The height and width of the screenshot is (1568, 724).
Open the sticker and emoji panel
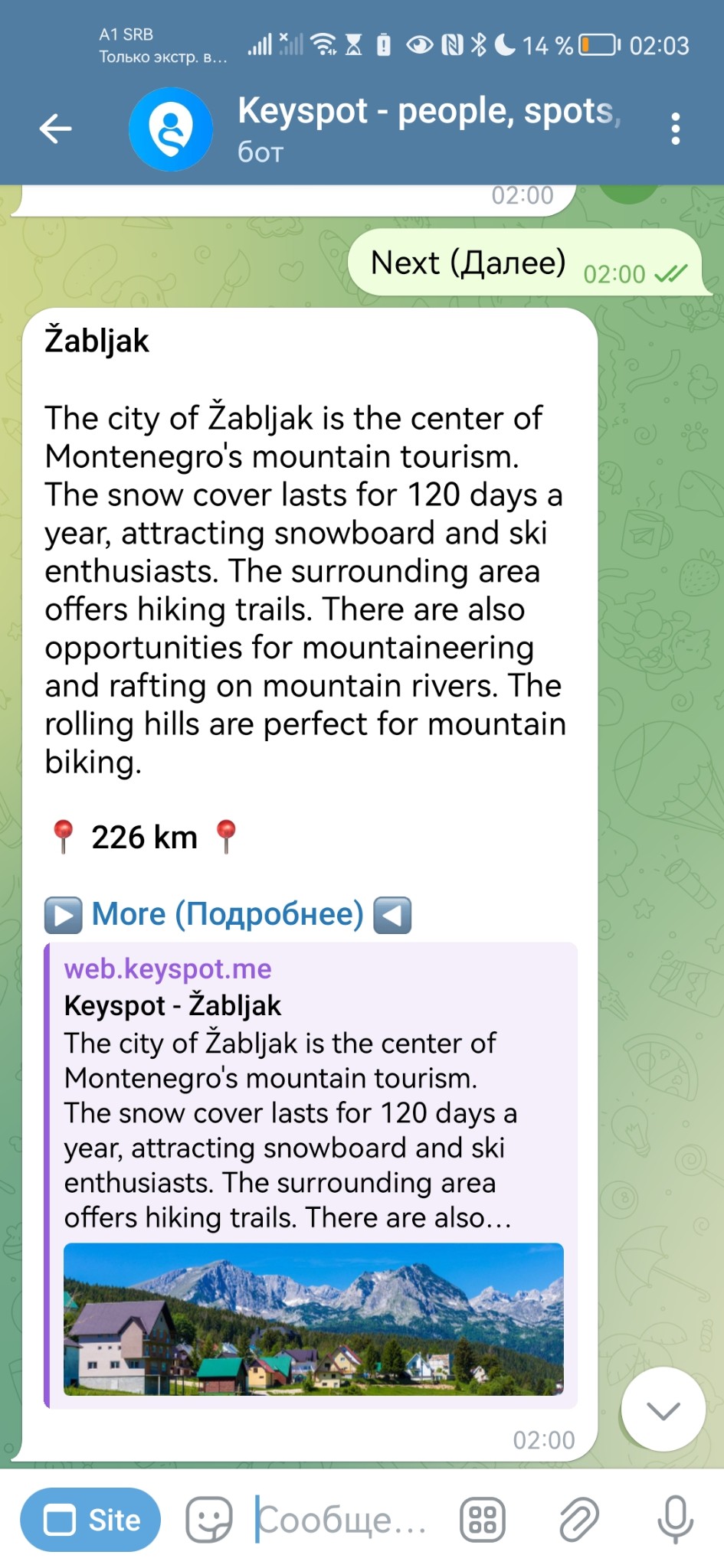coord(208,1520)
